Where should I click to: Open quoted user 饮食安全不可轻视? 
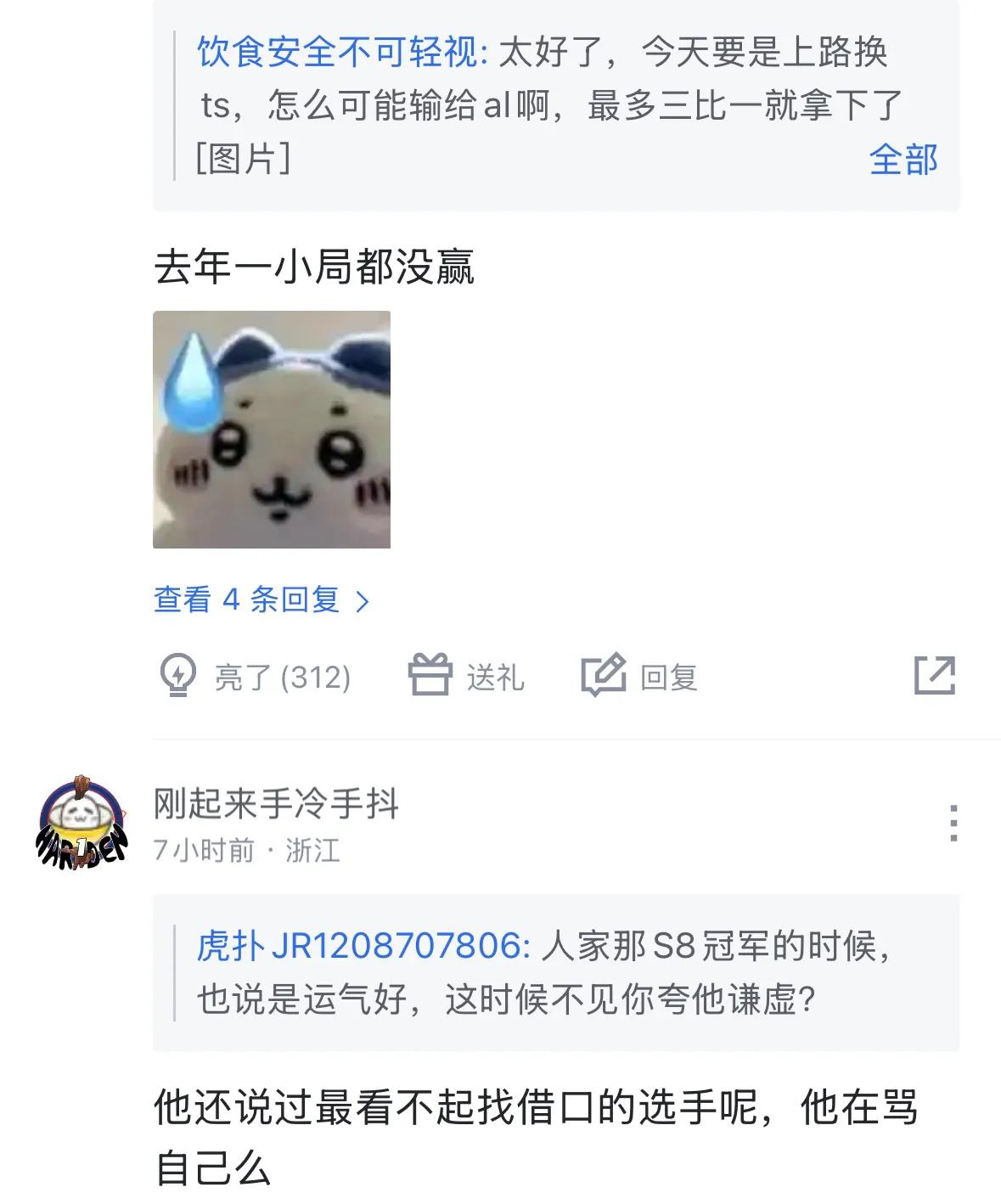point(341,53)
